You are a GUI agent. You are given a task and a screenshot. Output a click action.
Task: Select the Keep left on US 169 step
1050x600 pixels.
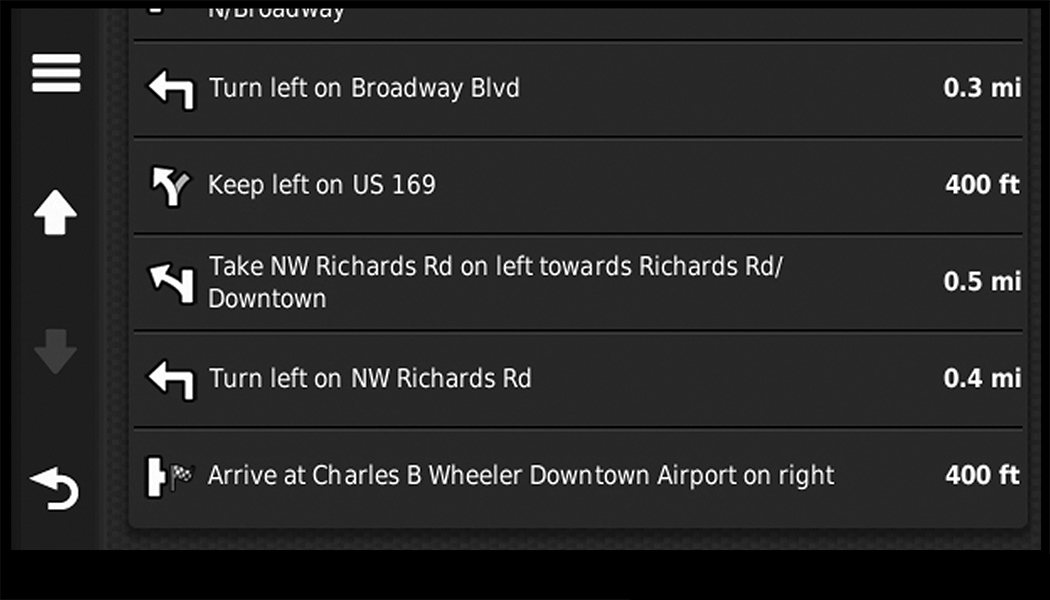578,186
